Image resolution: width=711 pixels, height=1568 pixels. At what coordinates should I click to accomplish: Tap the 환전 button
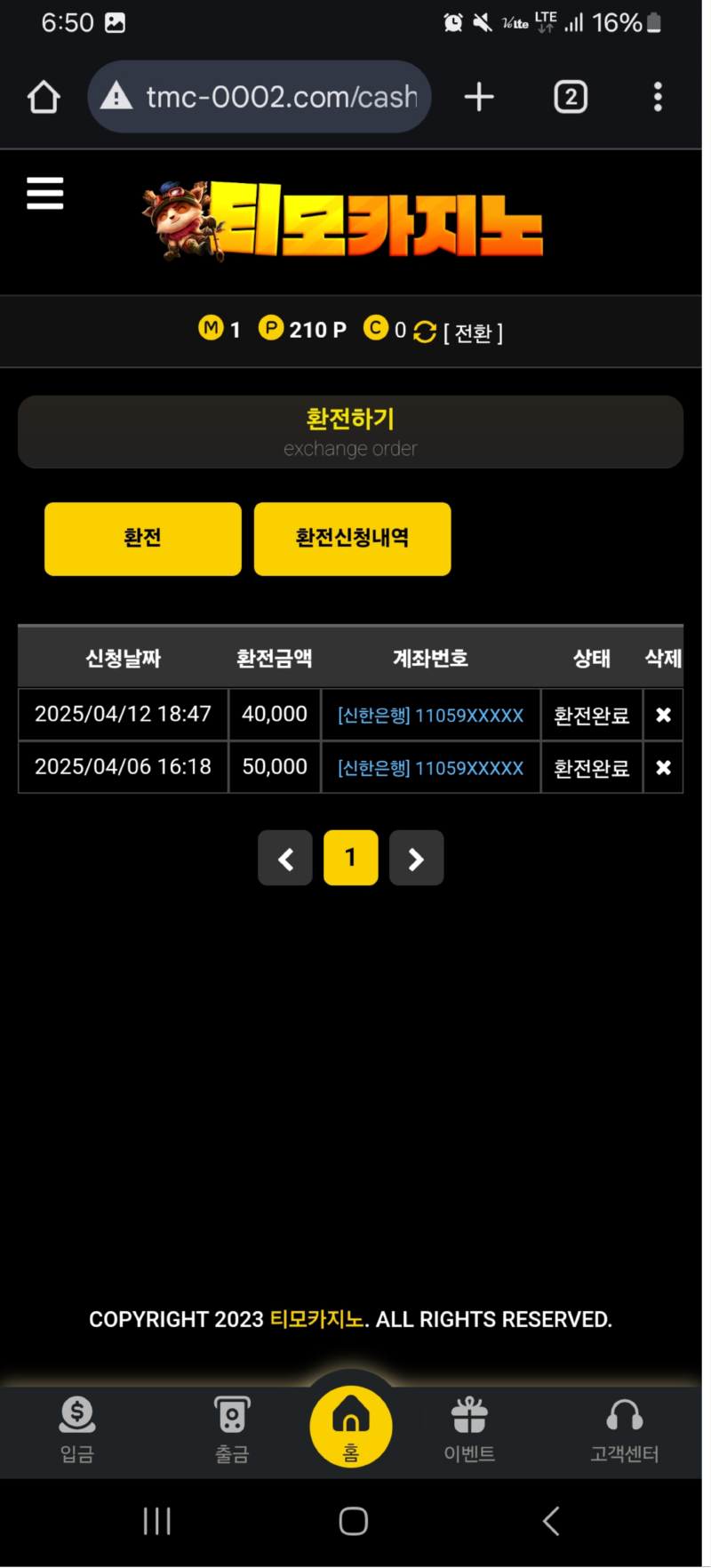pyautogui.click(x=143, y=539)
